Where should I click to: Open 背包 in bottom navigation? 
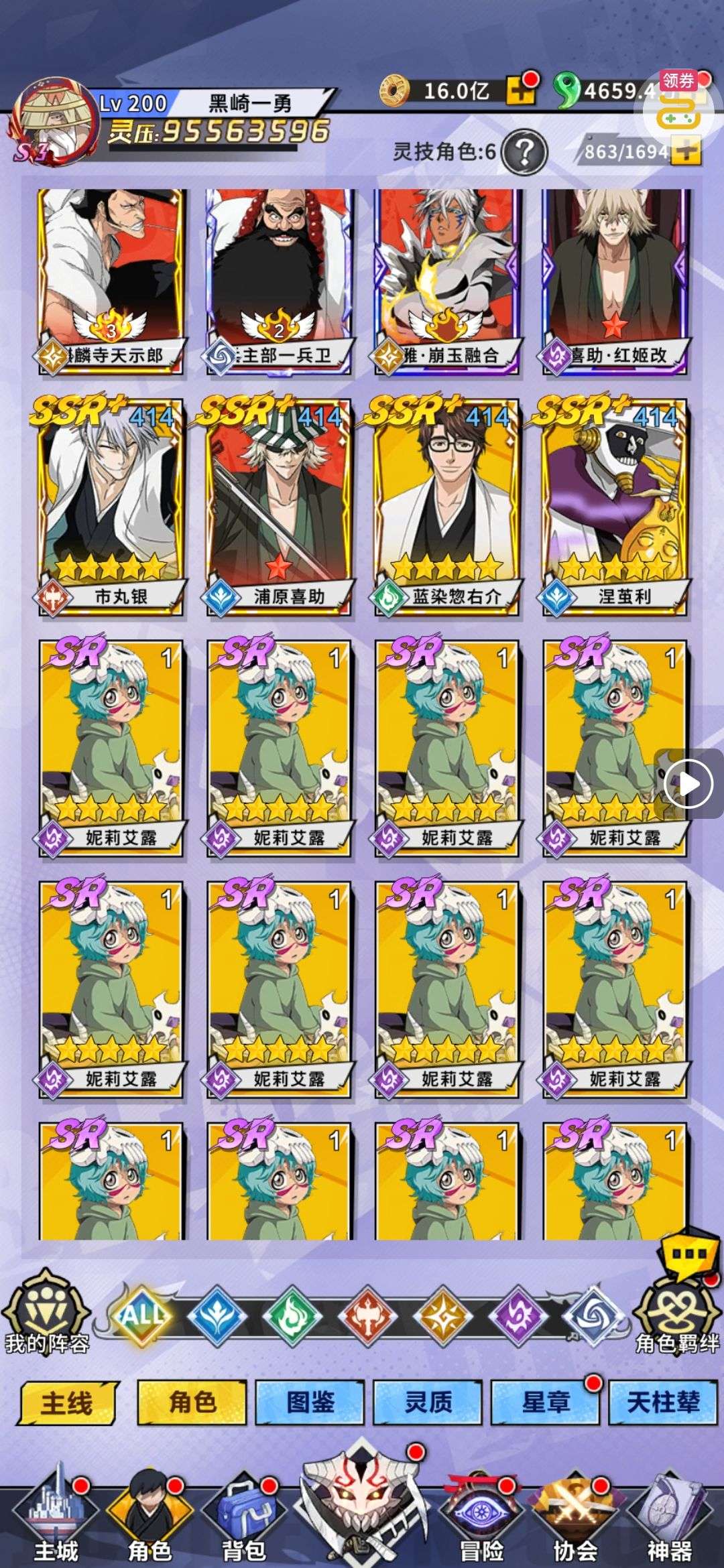point(243,1518)
